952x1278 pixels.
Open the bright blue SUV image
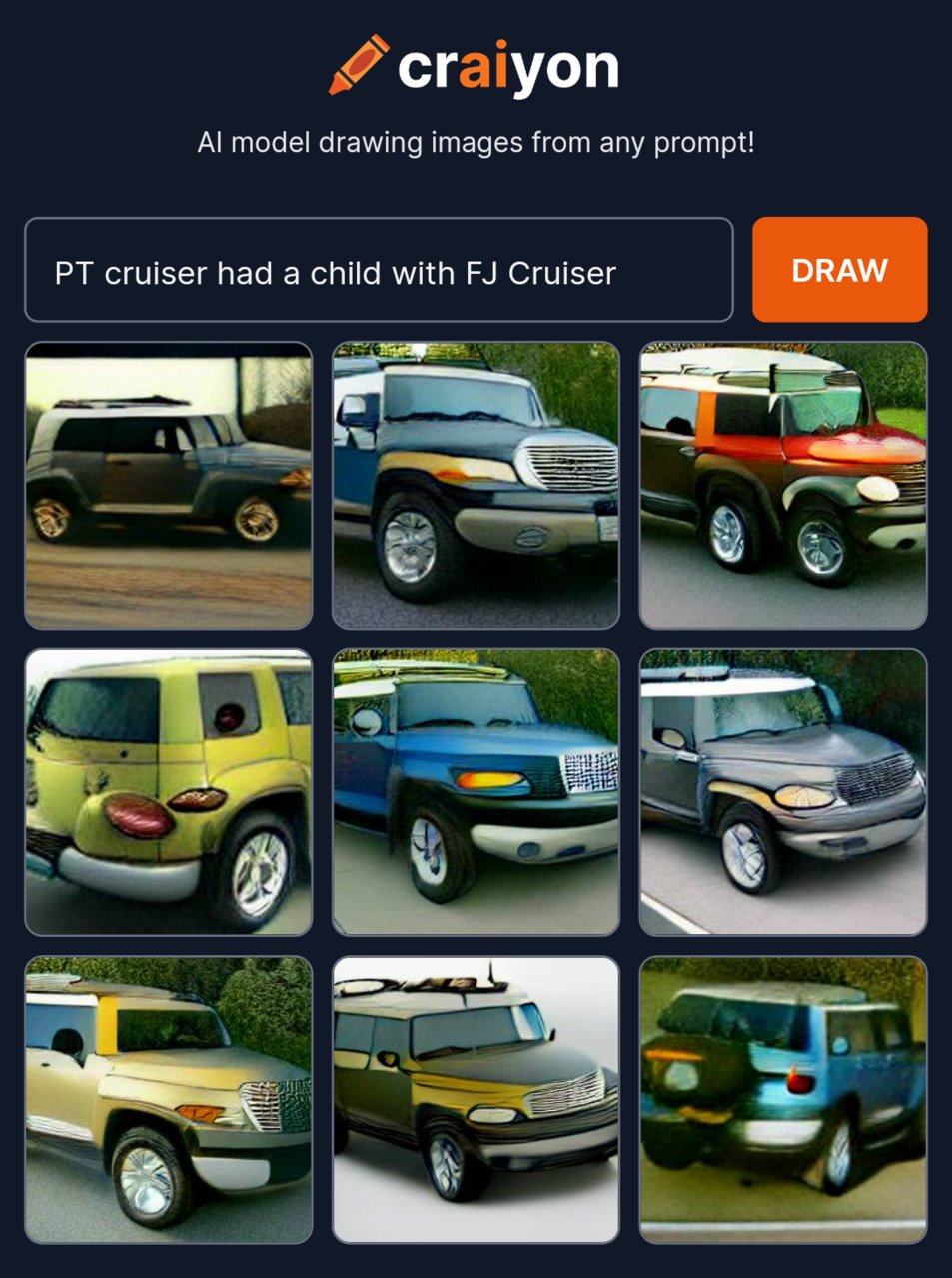pyautogui.click(x=476, y=792)
